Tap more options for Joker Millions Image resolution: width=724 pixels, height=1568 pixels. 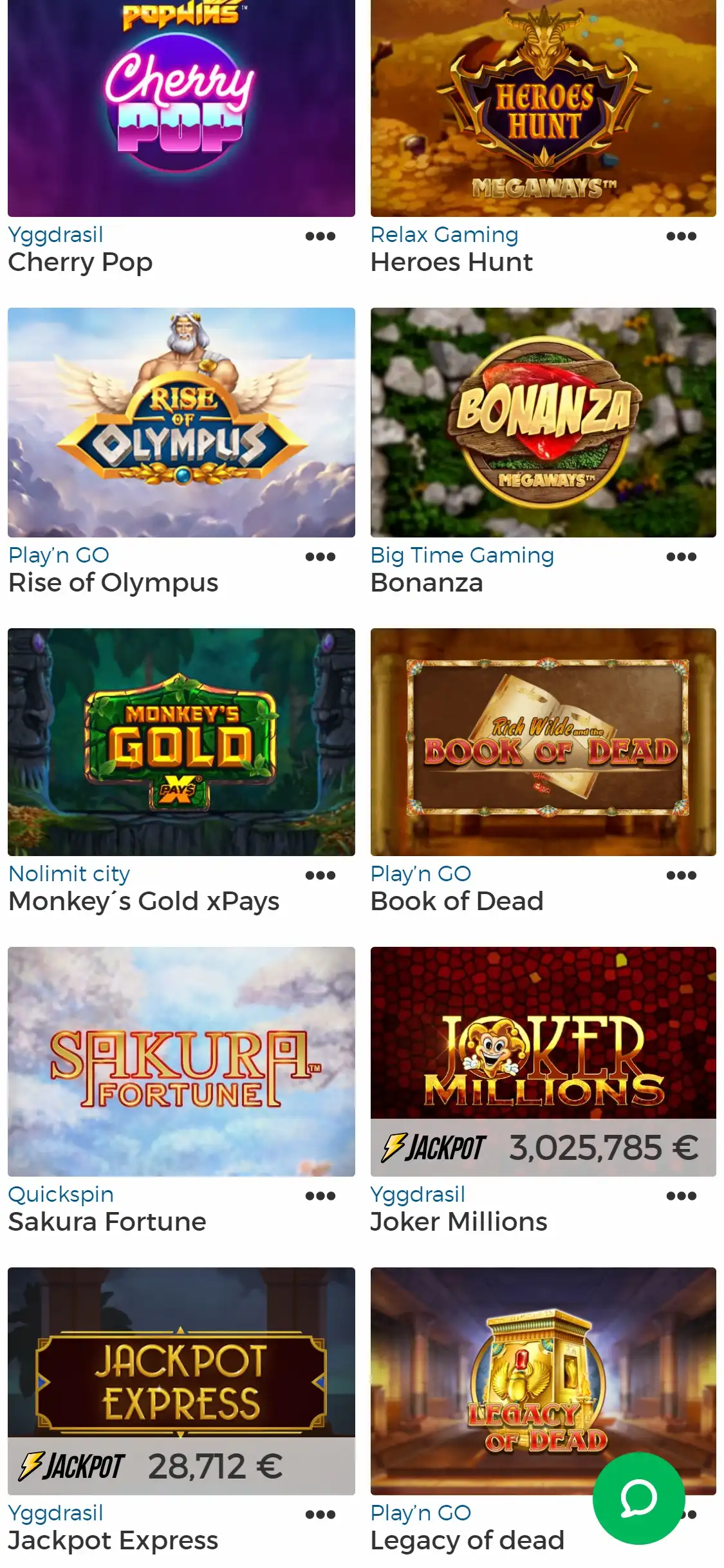point(681,1196)
